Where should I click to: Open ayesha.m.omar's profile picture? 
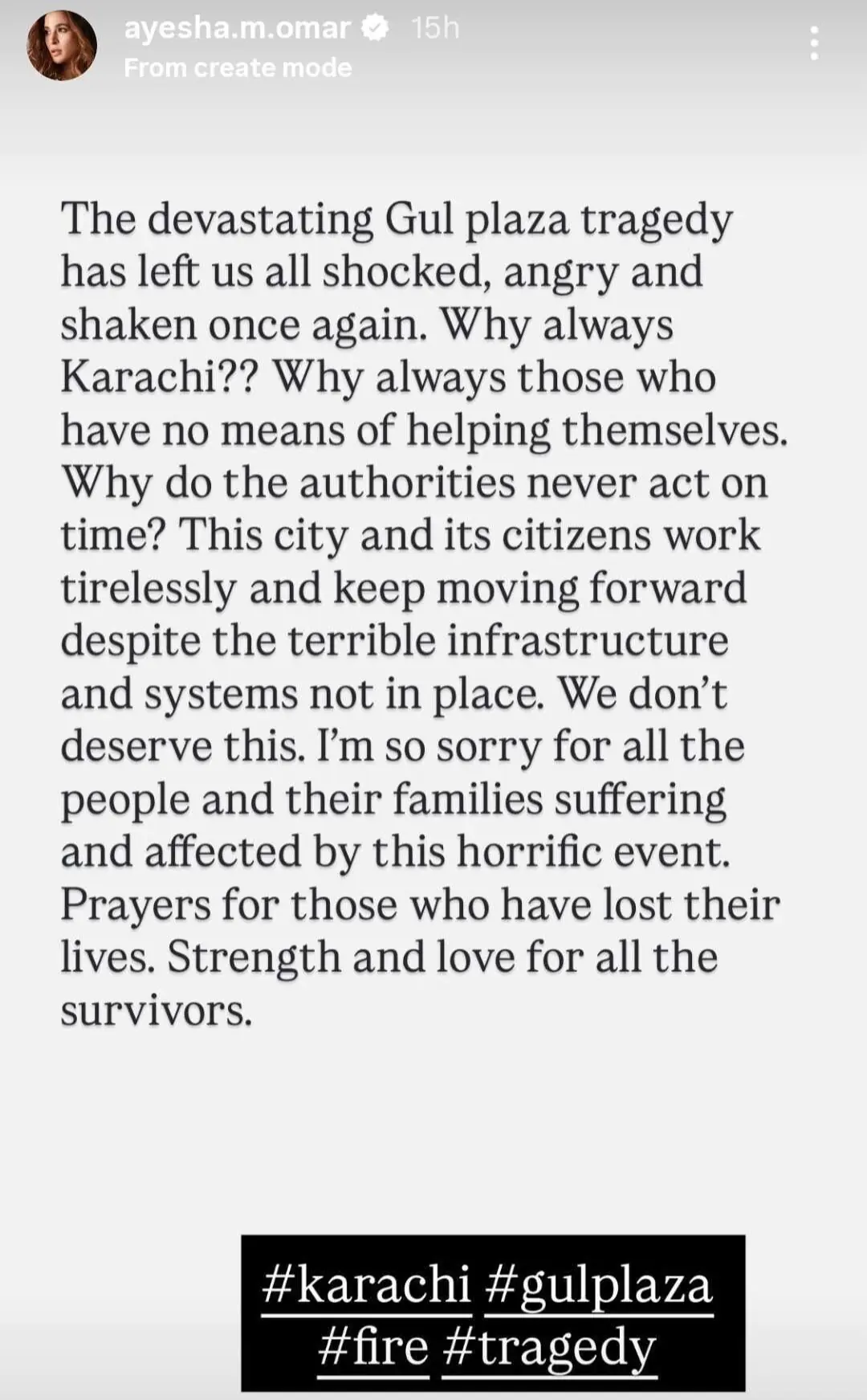tap(62, 46)
